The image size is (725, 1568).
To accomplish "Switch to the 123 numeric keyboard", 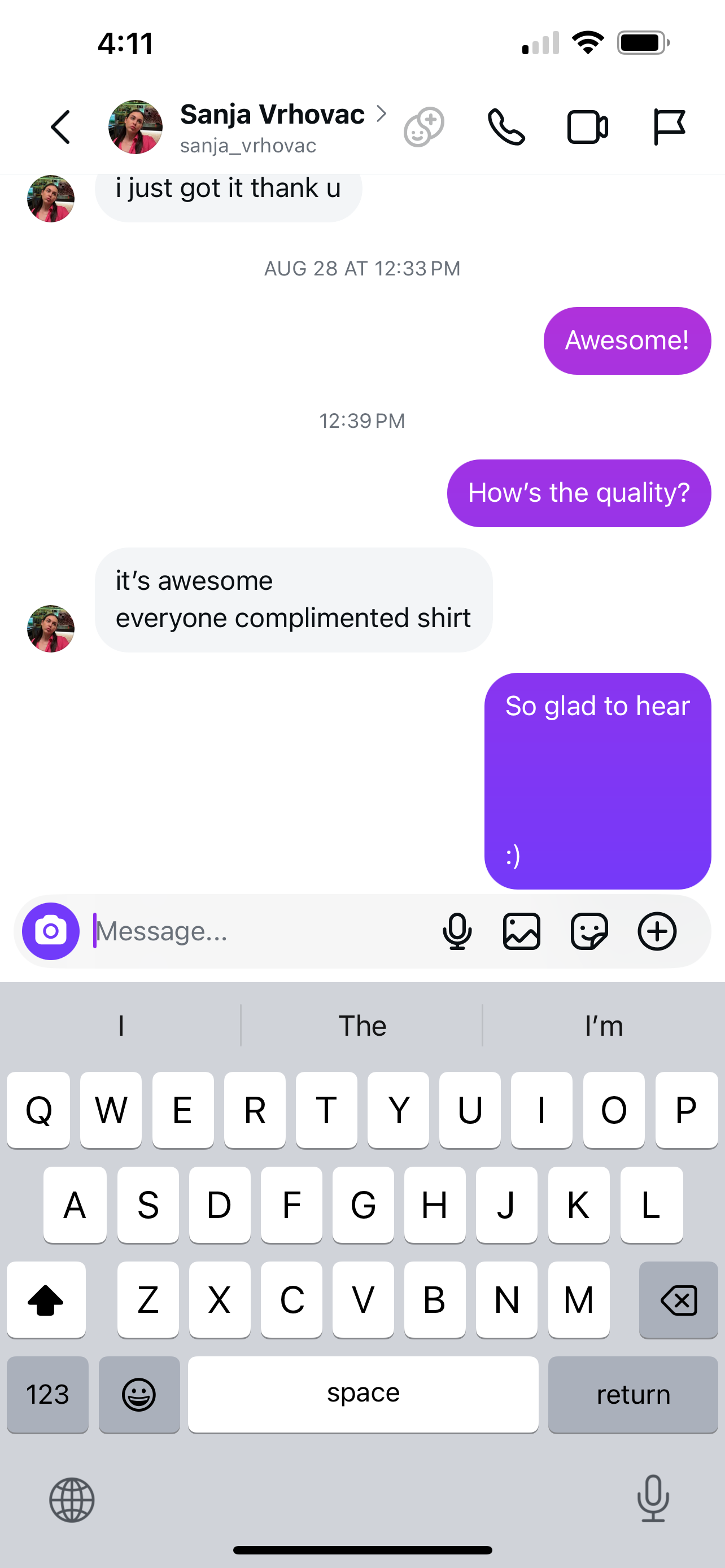I will 47,1394.
